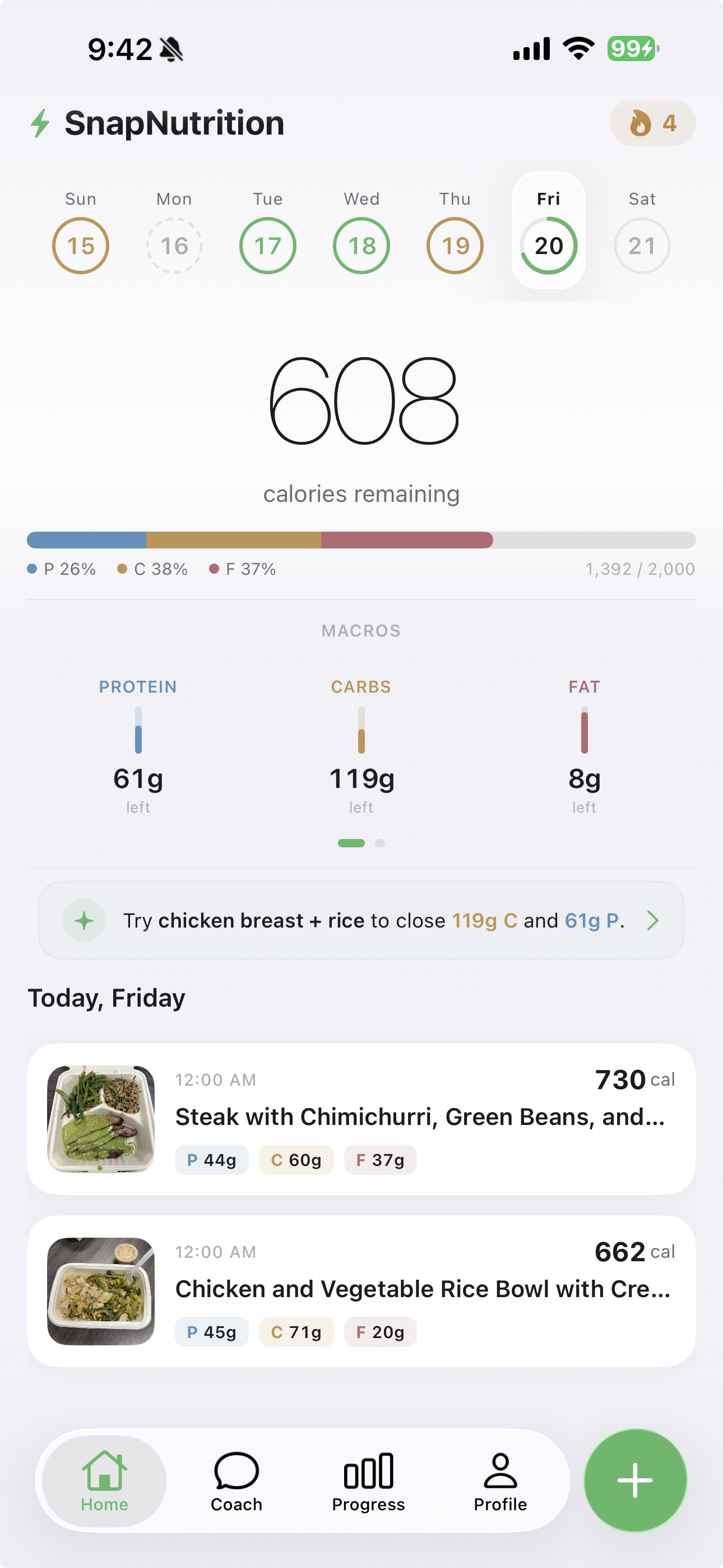Select Friday the 20th day circle
Screen dimensions: 723x1568
[548, 245]
